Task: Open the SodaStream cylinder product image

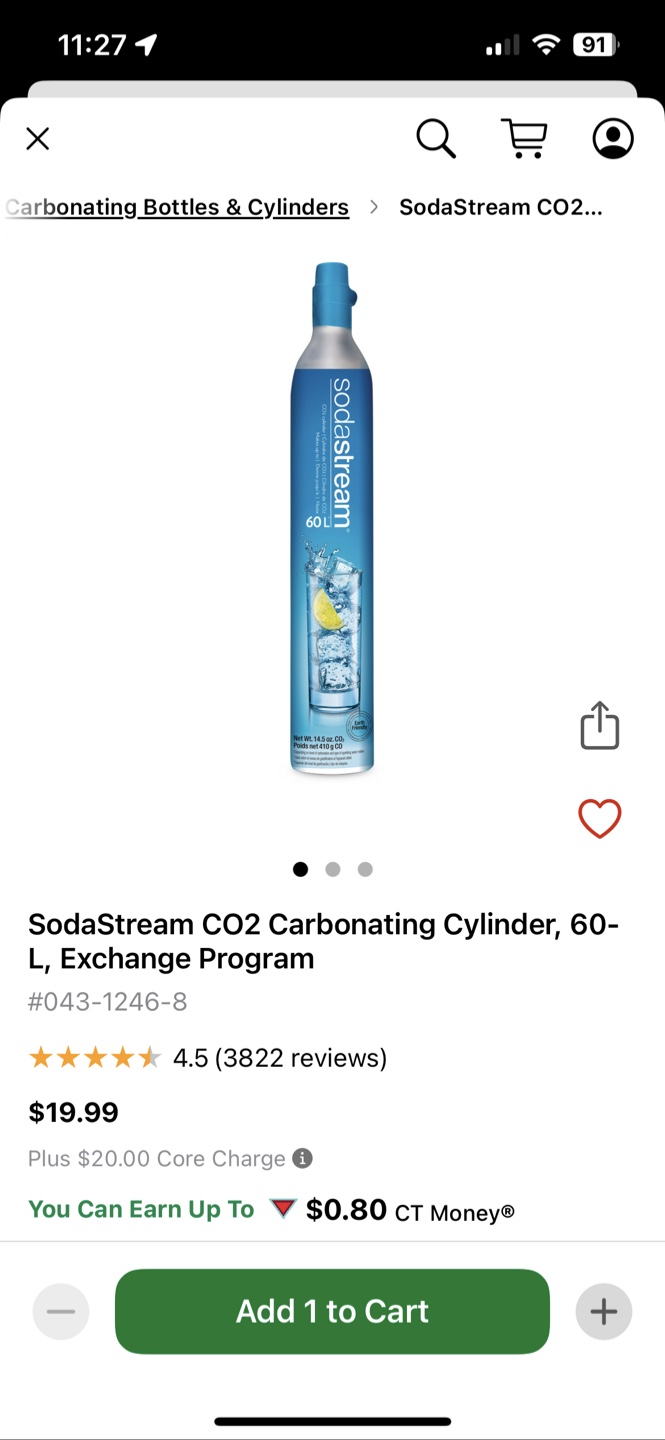Action: [x=332, y=518]
